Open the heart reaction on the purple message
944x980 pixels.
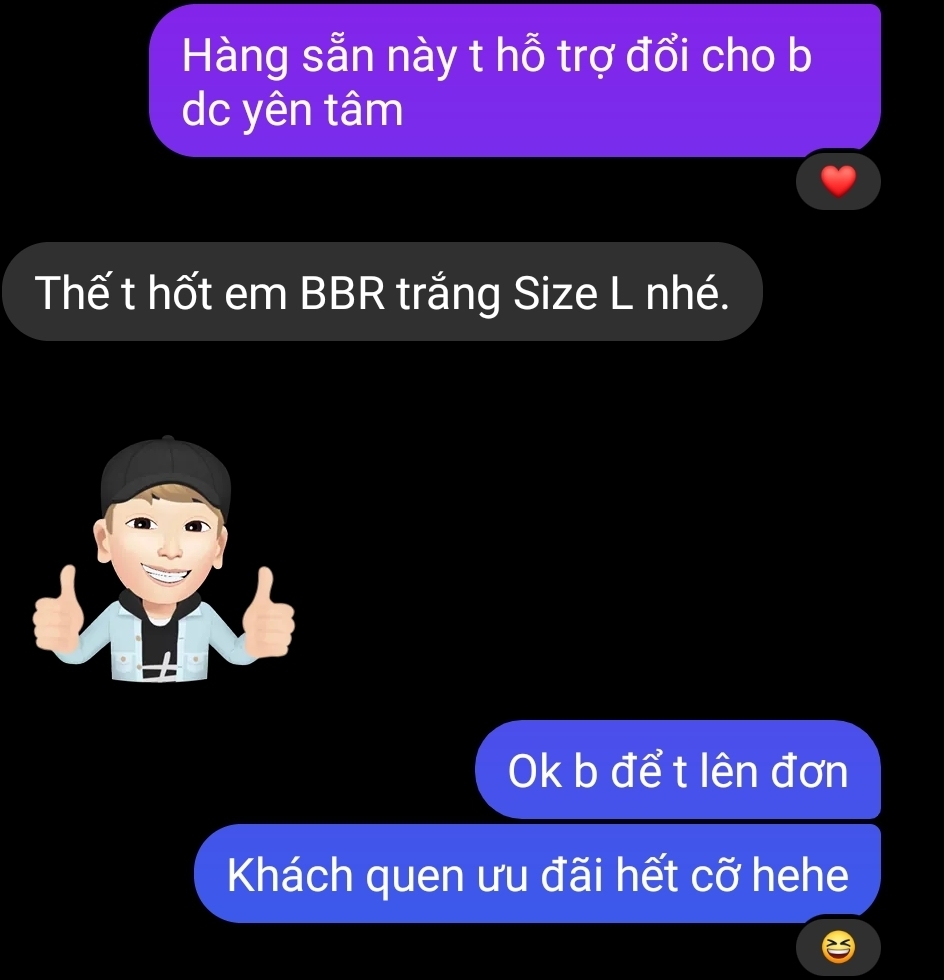point(838,182)
